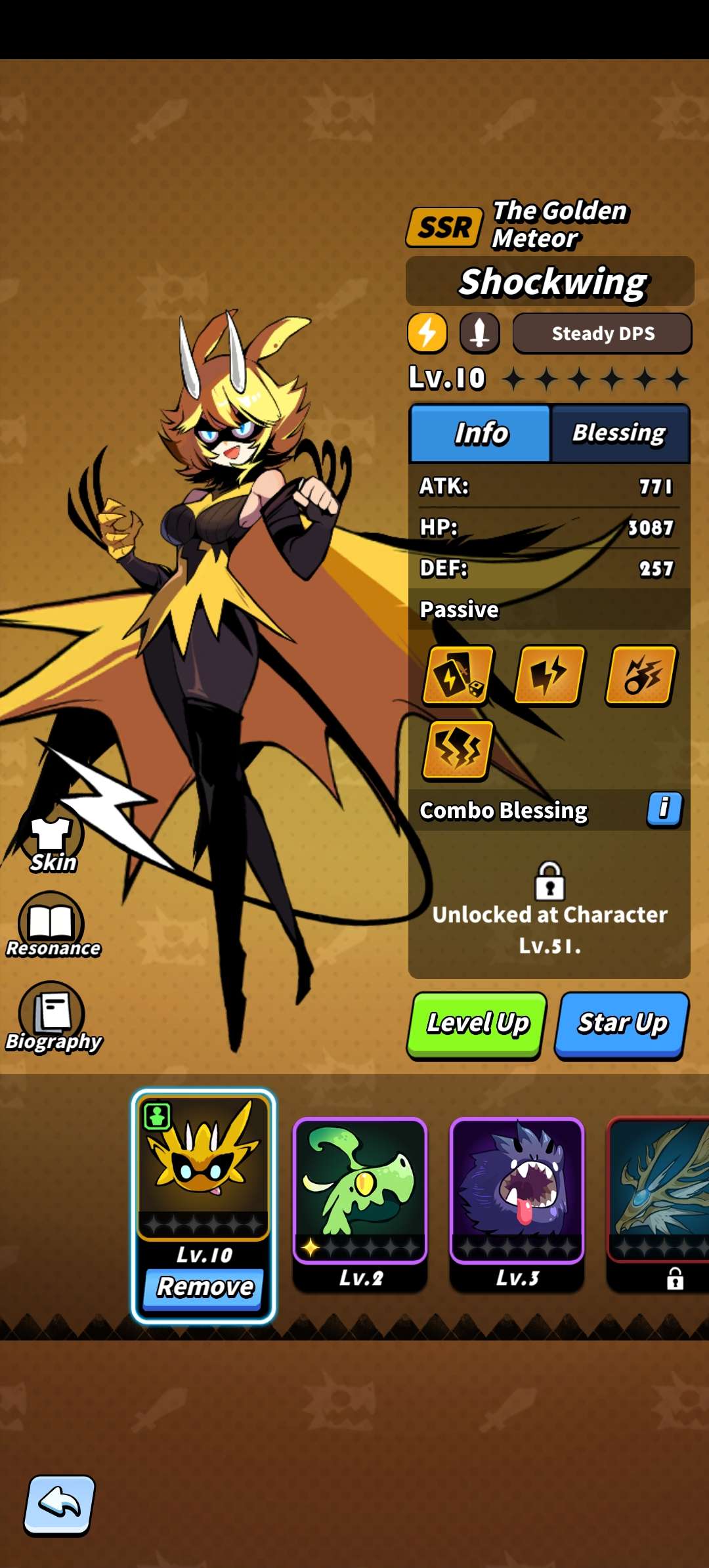Select the Info tab
Screen dimensions: 709x1568
(x=481, y=433)
